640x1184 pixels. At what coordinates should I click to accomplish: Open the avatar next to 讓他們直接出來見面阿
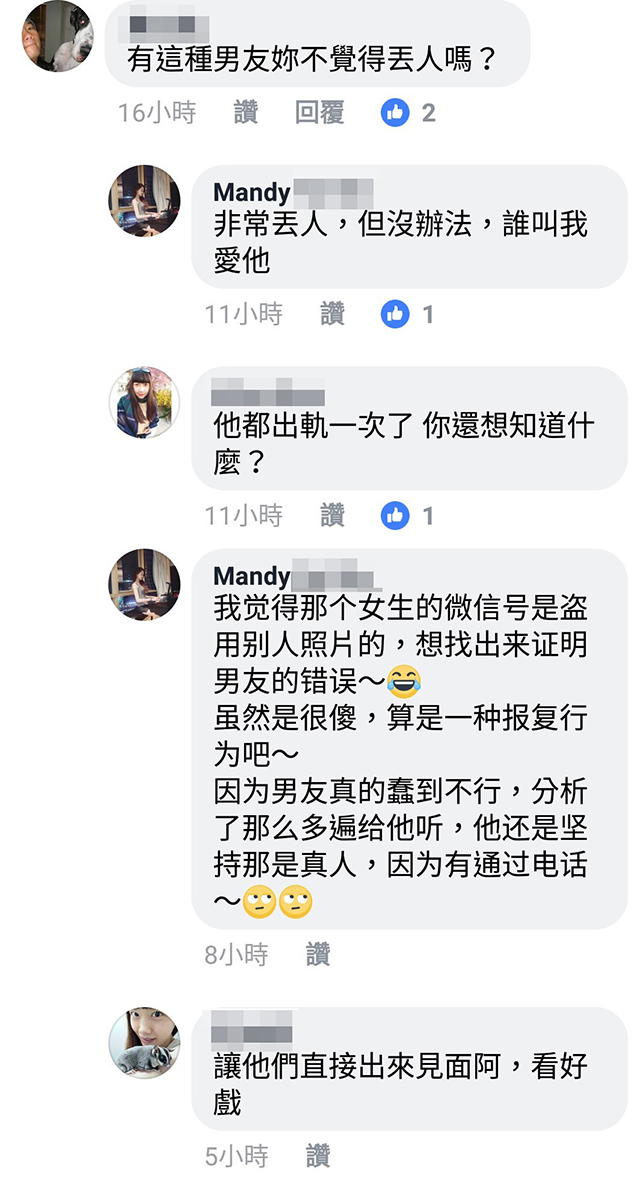[x=144, y=1043]
